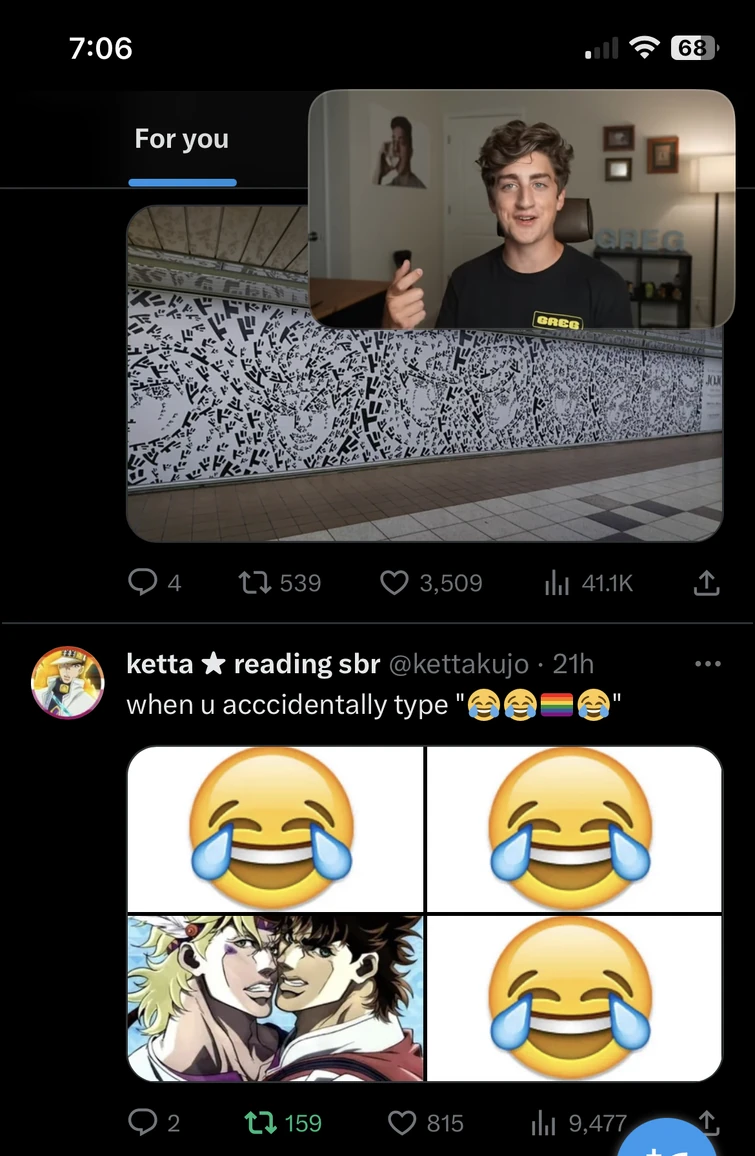Open first laughing emoji image in ketta's post
Image resolution: width=755 pixels, height=1156 pixels.
[275, 829]
